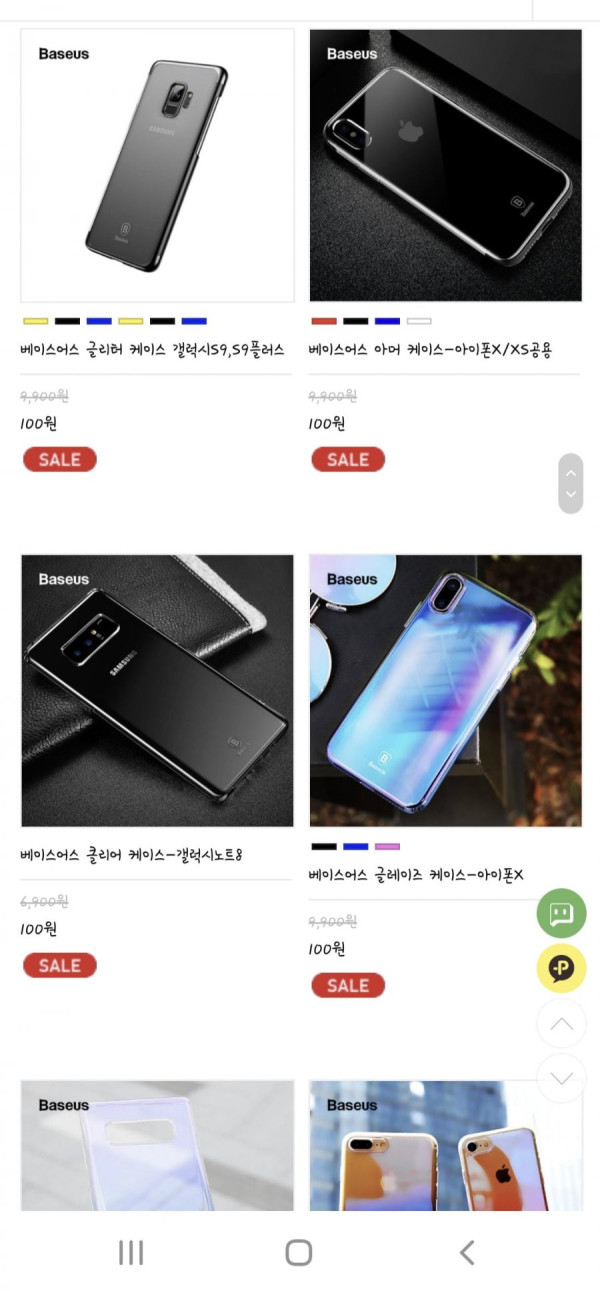Open the yellow point P button

[x=561, y=968]
